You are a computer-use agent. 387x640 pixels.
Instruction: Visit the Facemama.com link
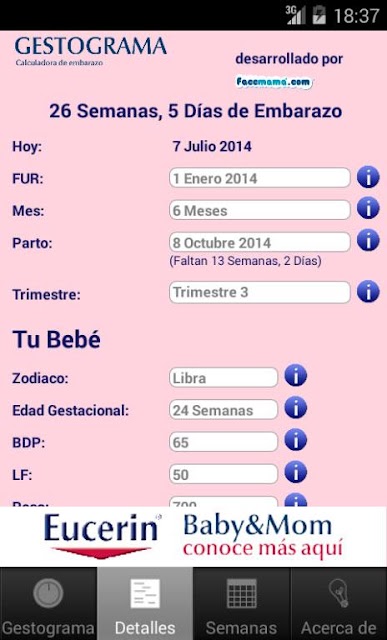pos(274,82)
